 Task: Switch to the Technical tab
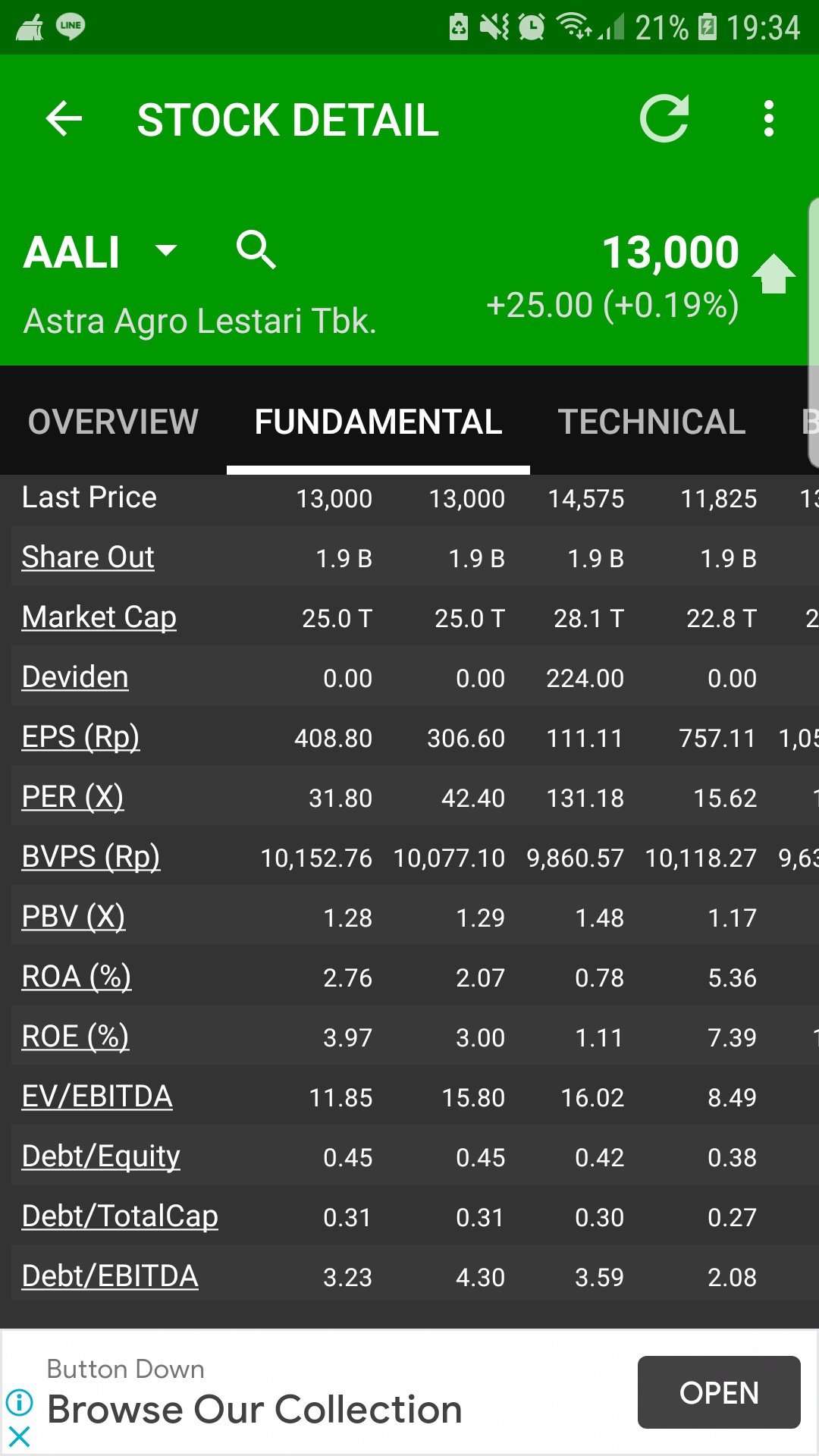(652, 422)
